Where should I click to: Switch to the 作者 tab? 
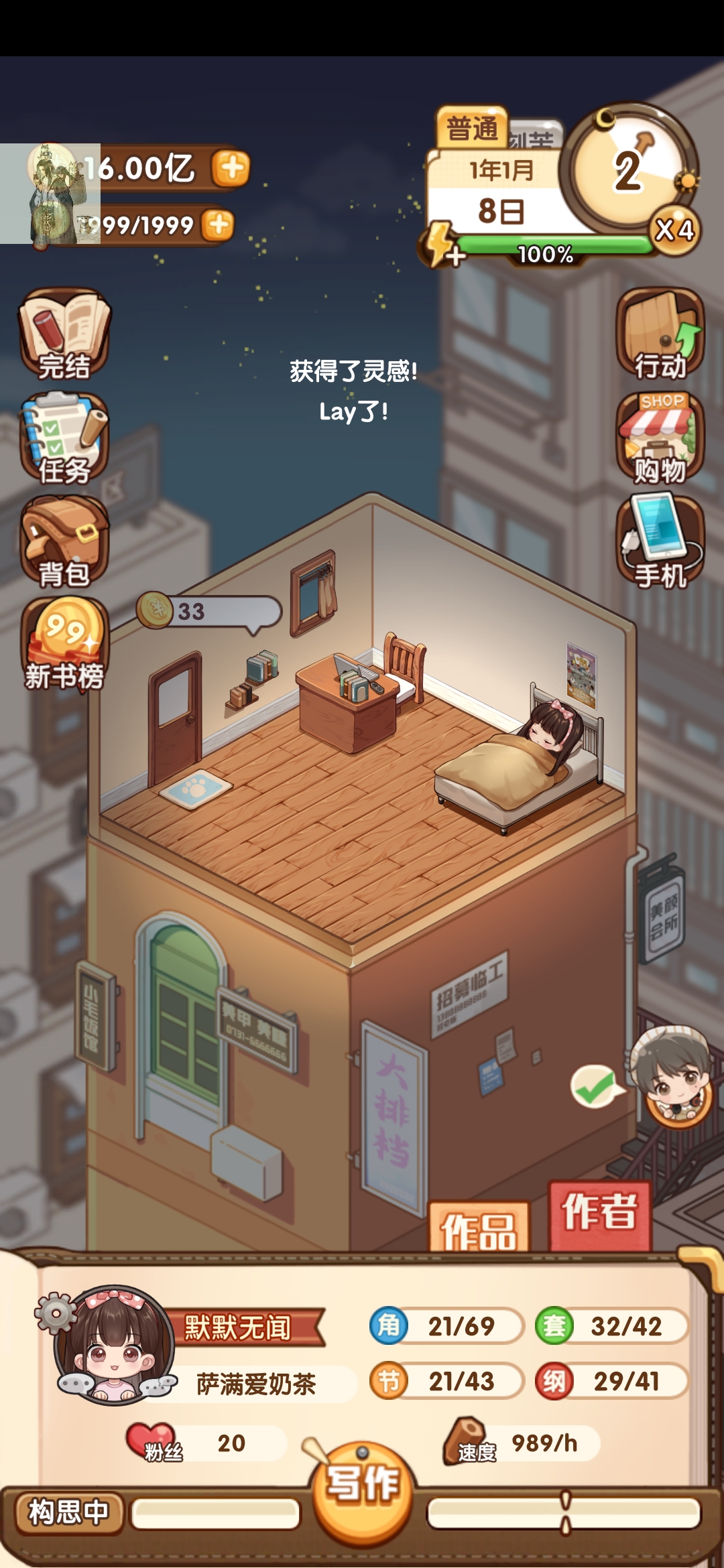[599, 1214]
